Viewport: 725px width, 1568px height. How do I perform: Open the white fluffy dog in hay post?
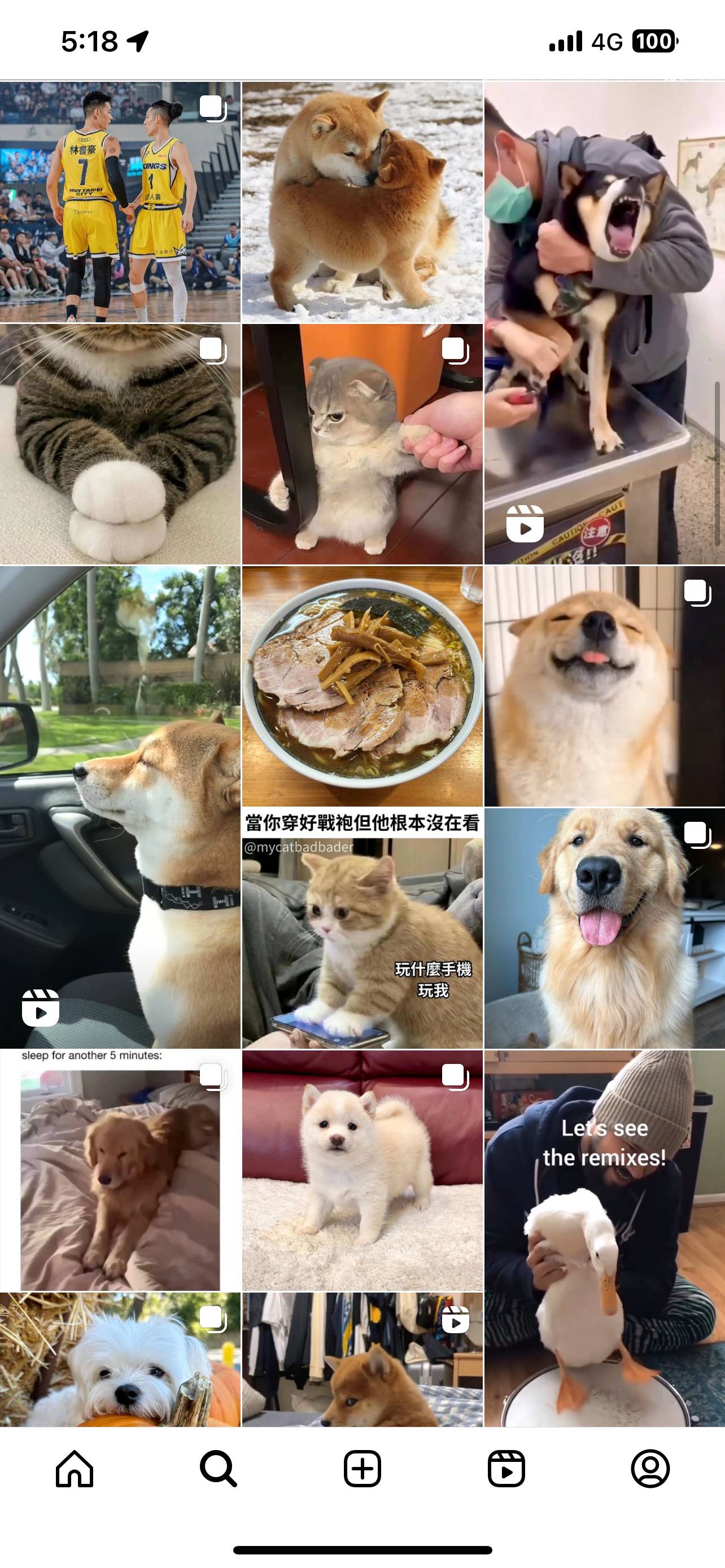[120, 1360]
